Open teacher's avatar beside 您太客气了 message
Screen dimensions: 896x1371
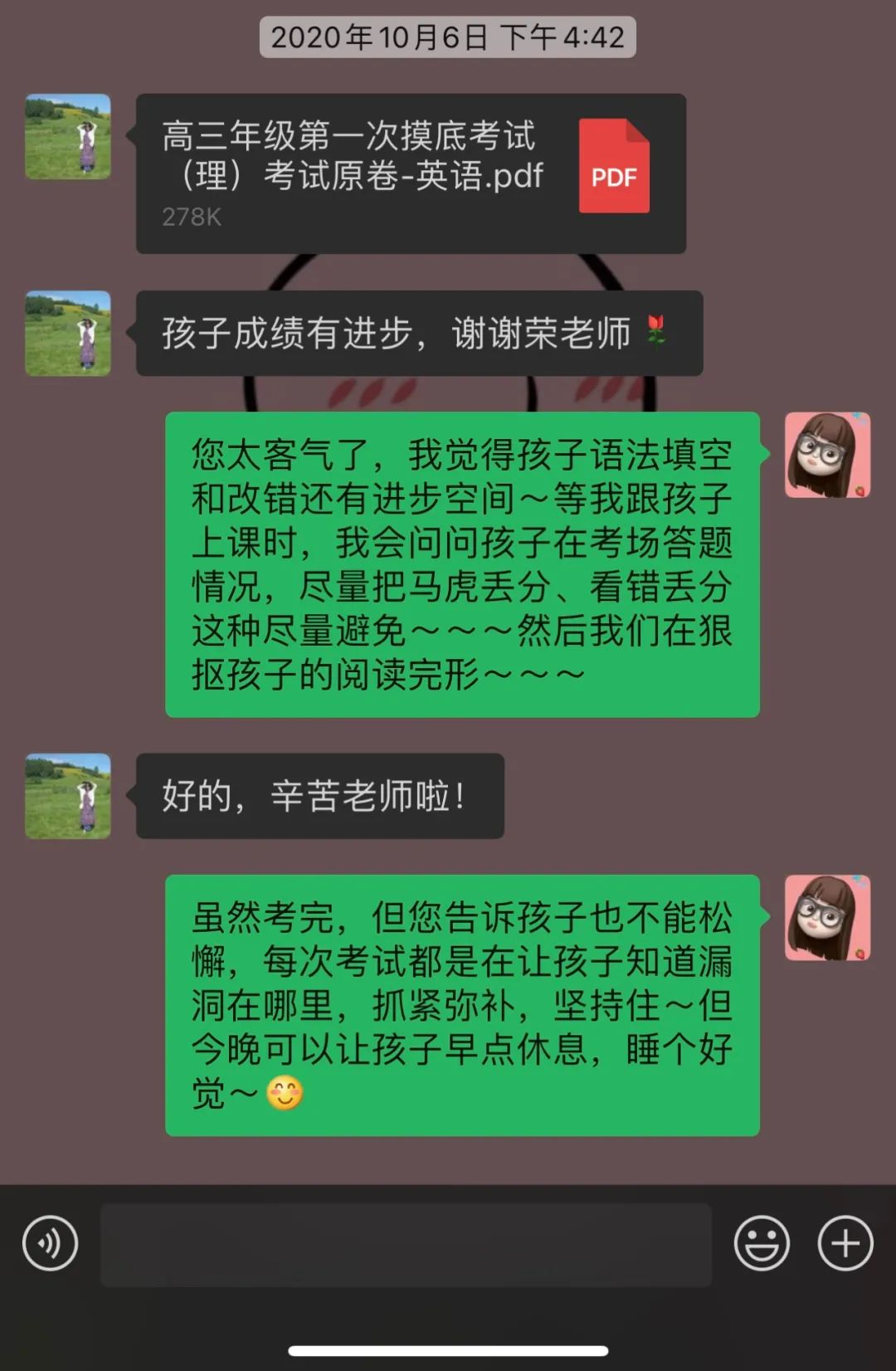[827, 455]
